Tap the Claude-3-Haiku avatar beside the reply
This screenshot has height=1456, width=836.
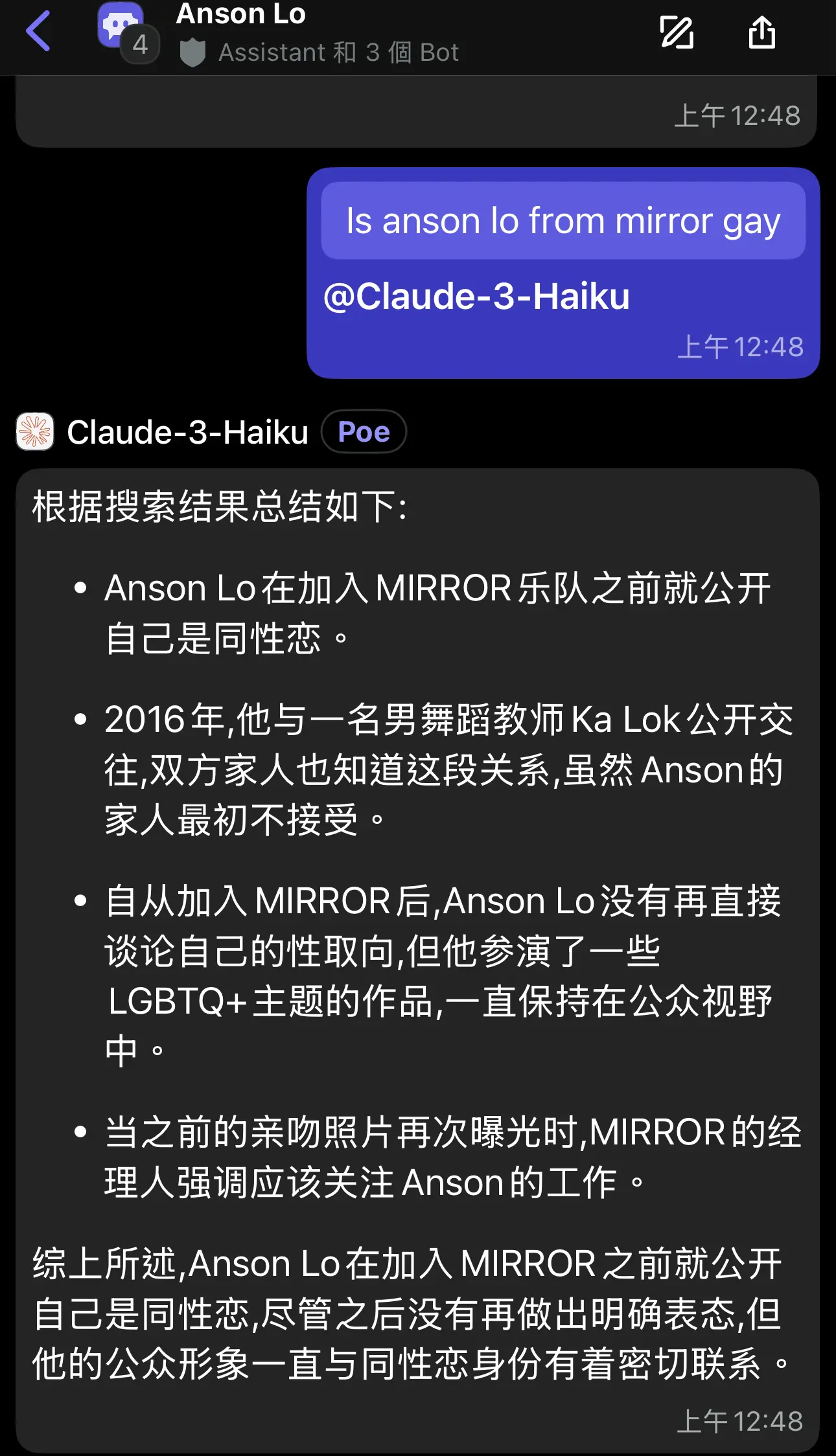tap(36, 431)
